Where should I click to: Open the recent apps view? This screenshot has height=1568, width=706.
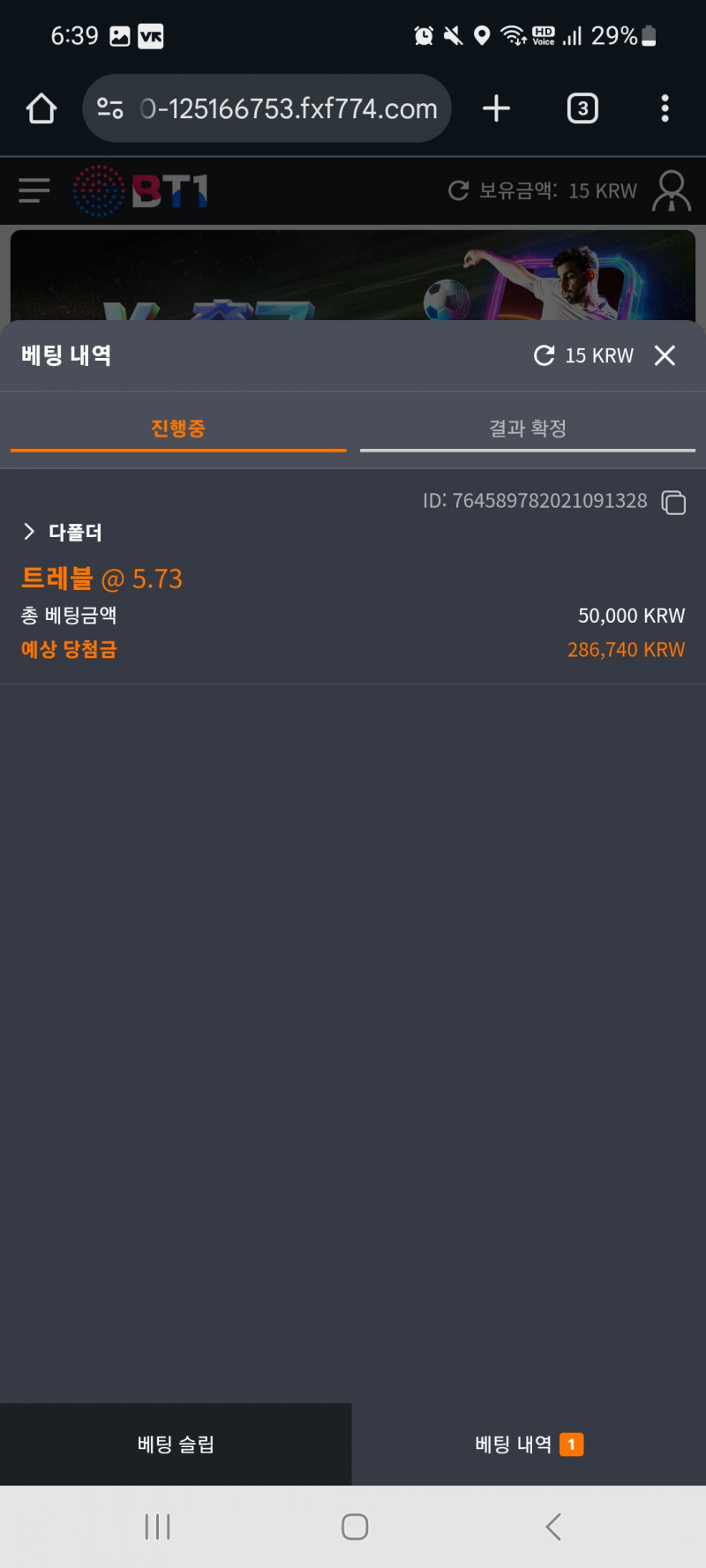[157, 1527]
